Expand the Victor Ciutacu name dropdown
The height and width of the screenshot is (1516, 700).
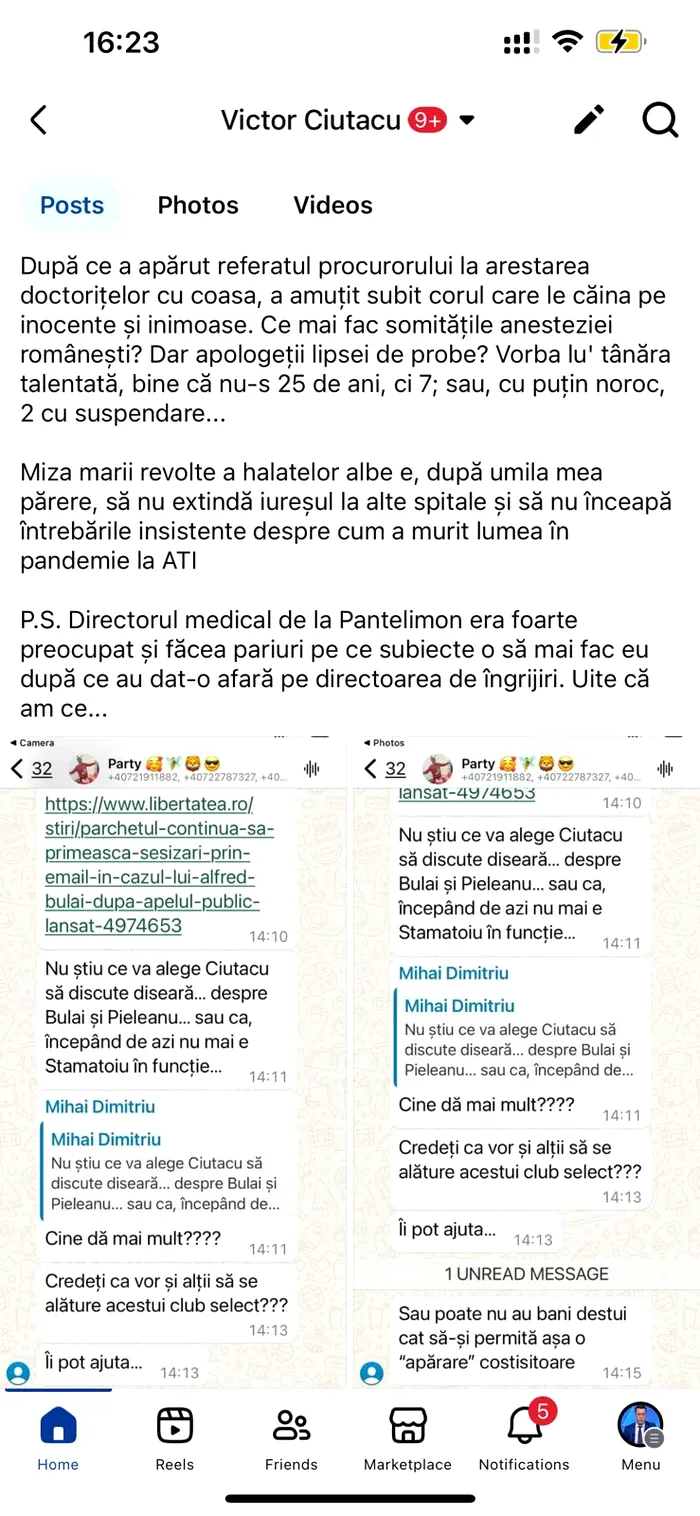(x=466, y=121)
